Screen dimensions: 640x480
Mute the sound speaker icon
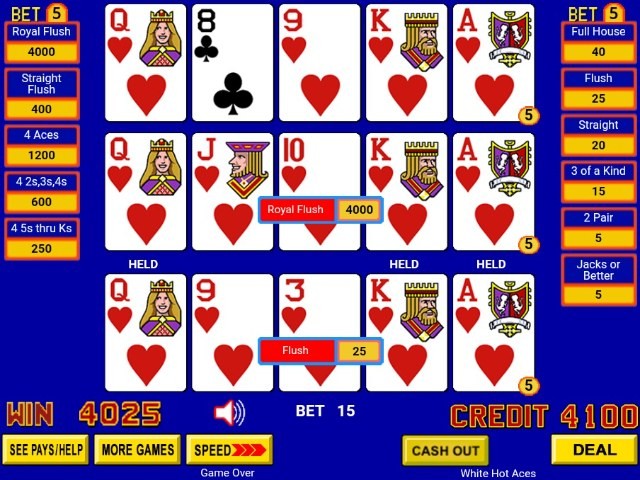229,412
